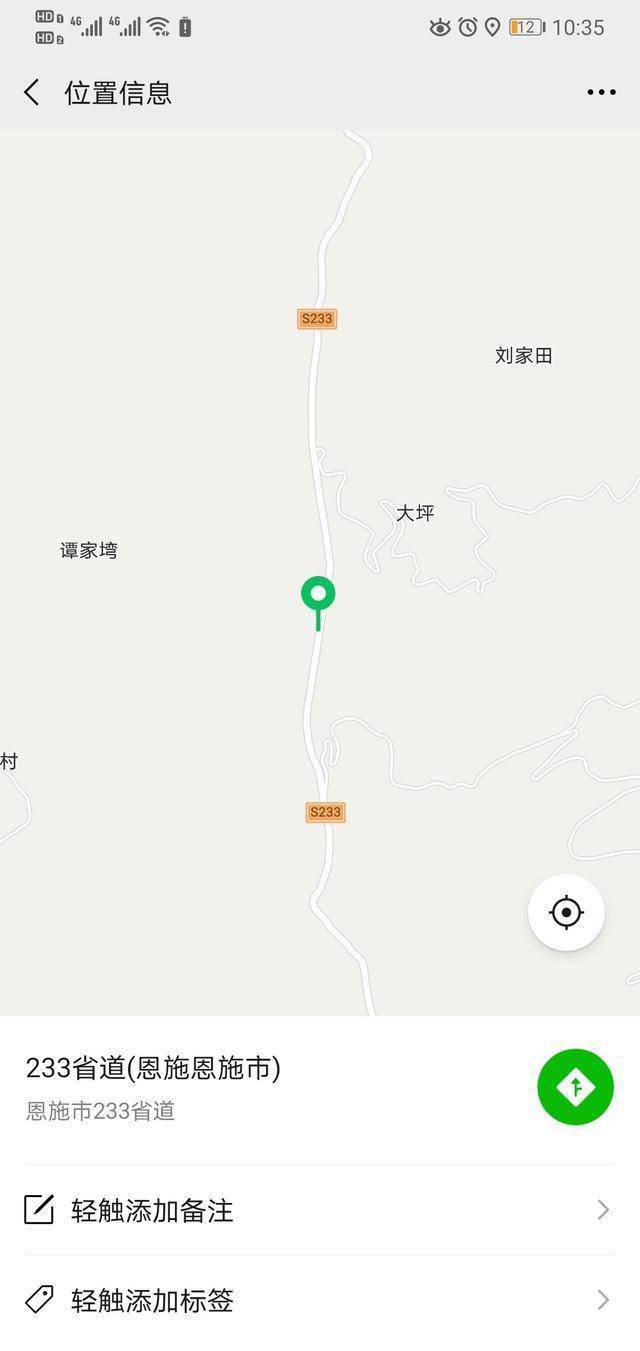Open the three-dot overflow menu

coord(601,93)
